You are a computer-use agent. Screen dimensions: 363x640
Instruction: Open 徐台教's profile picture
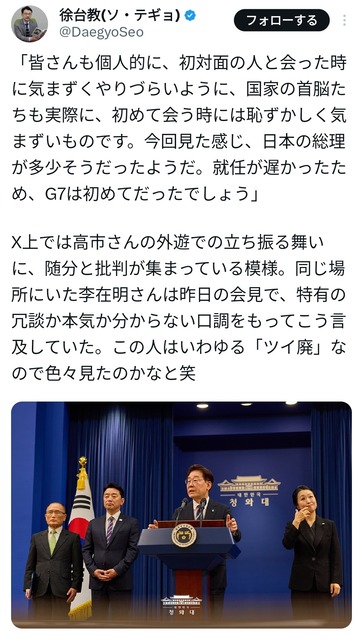tap(29, 24)
